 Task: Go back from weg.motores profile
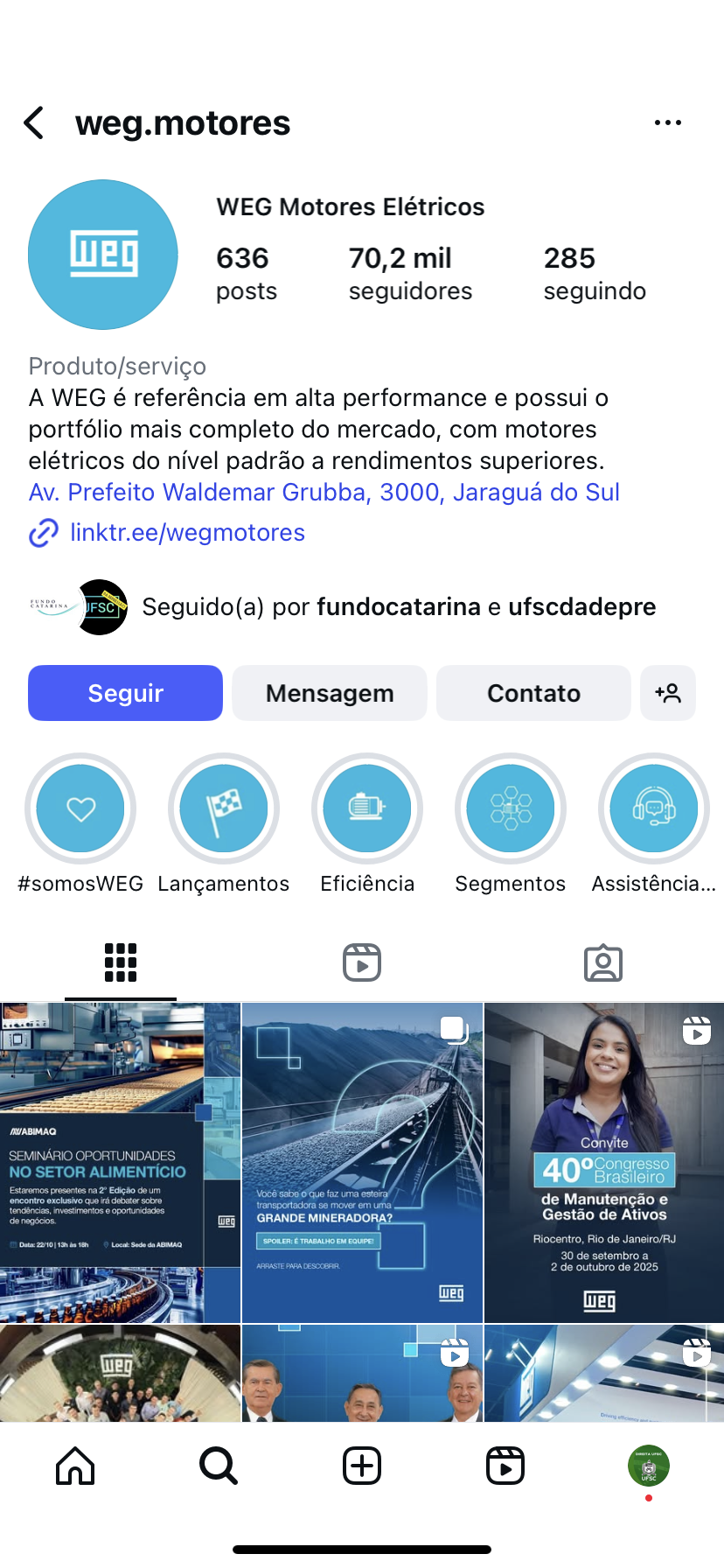click(x=35, y=123)
